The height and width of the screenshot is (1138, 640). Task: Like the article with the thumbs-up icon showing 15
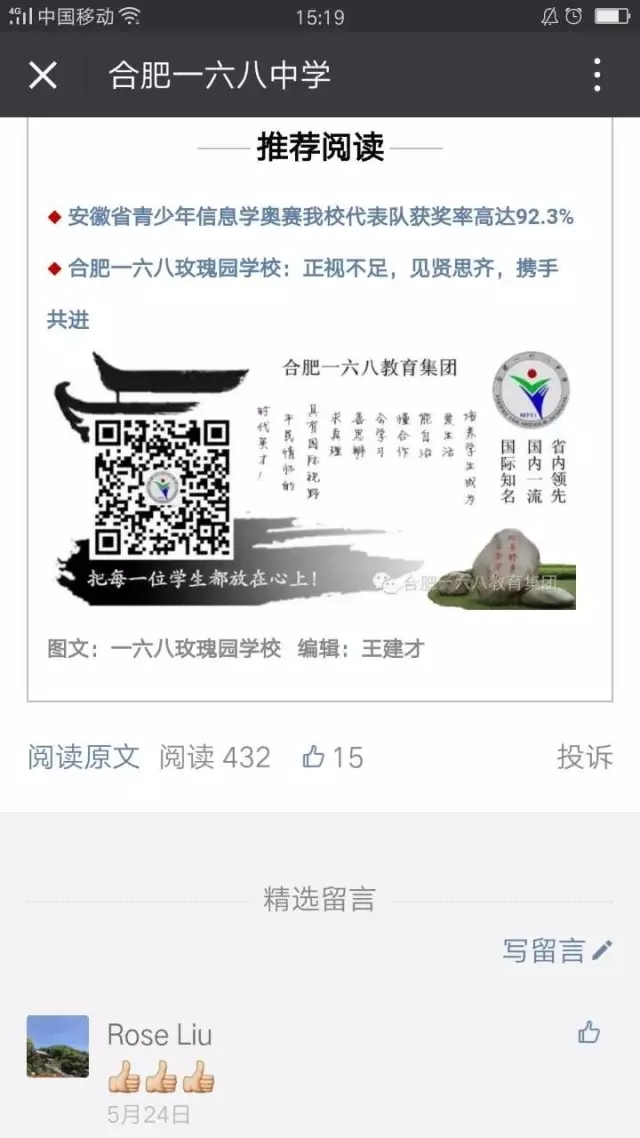click(332, 757)
